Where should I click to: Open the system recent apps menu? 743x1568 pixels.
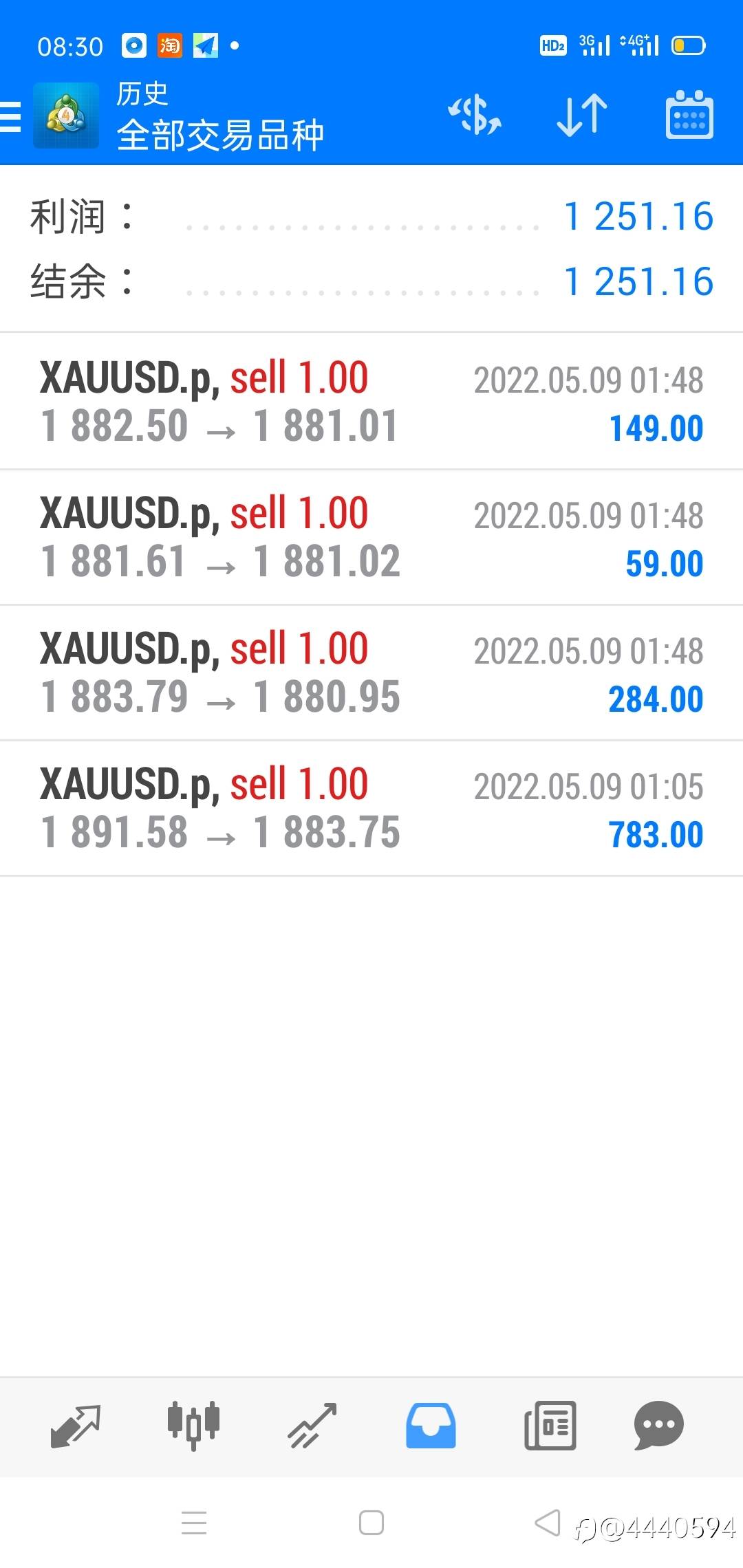(x=194, y=1523)
